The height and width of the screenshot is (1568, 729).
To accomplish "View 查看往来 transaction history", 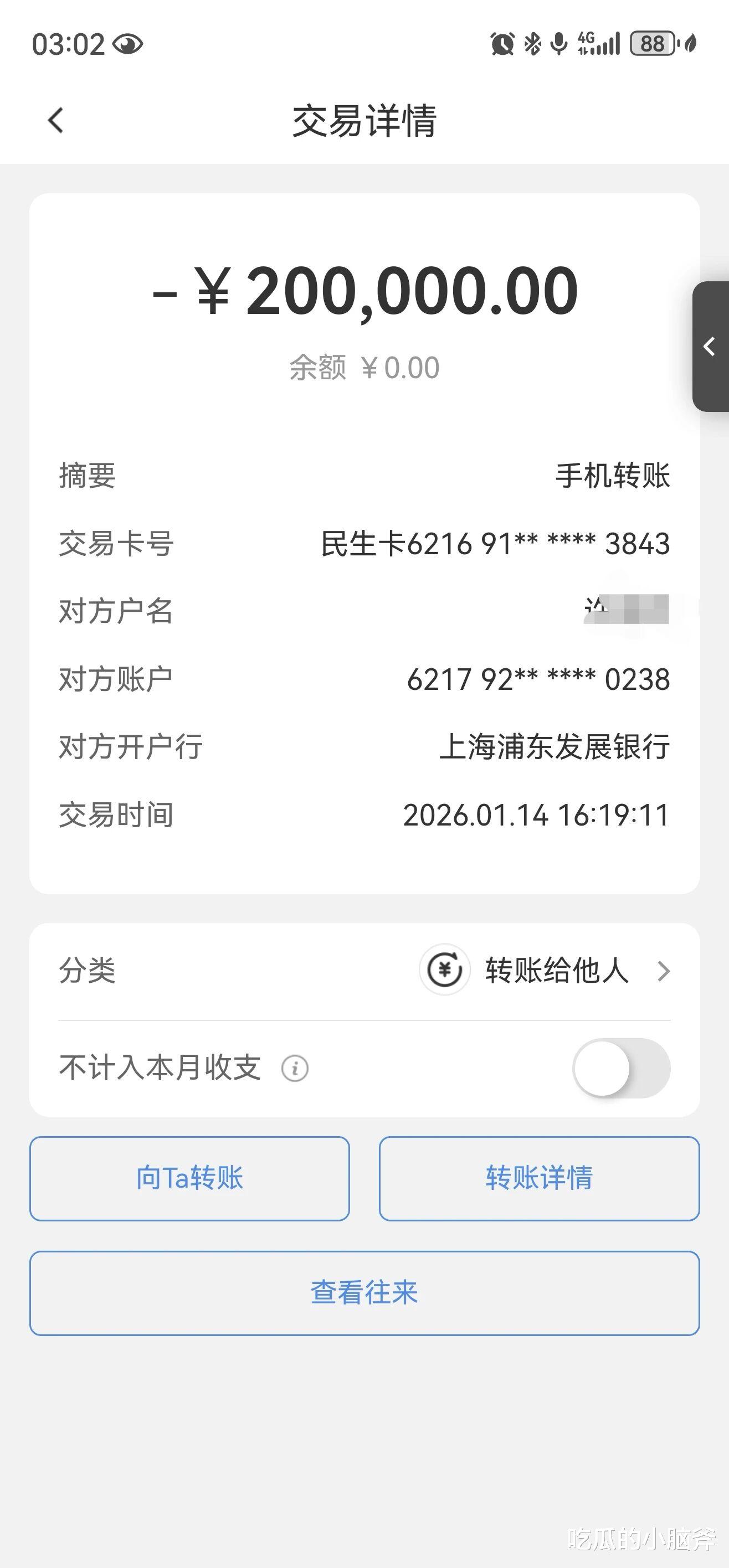I will [364, 1292].
